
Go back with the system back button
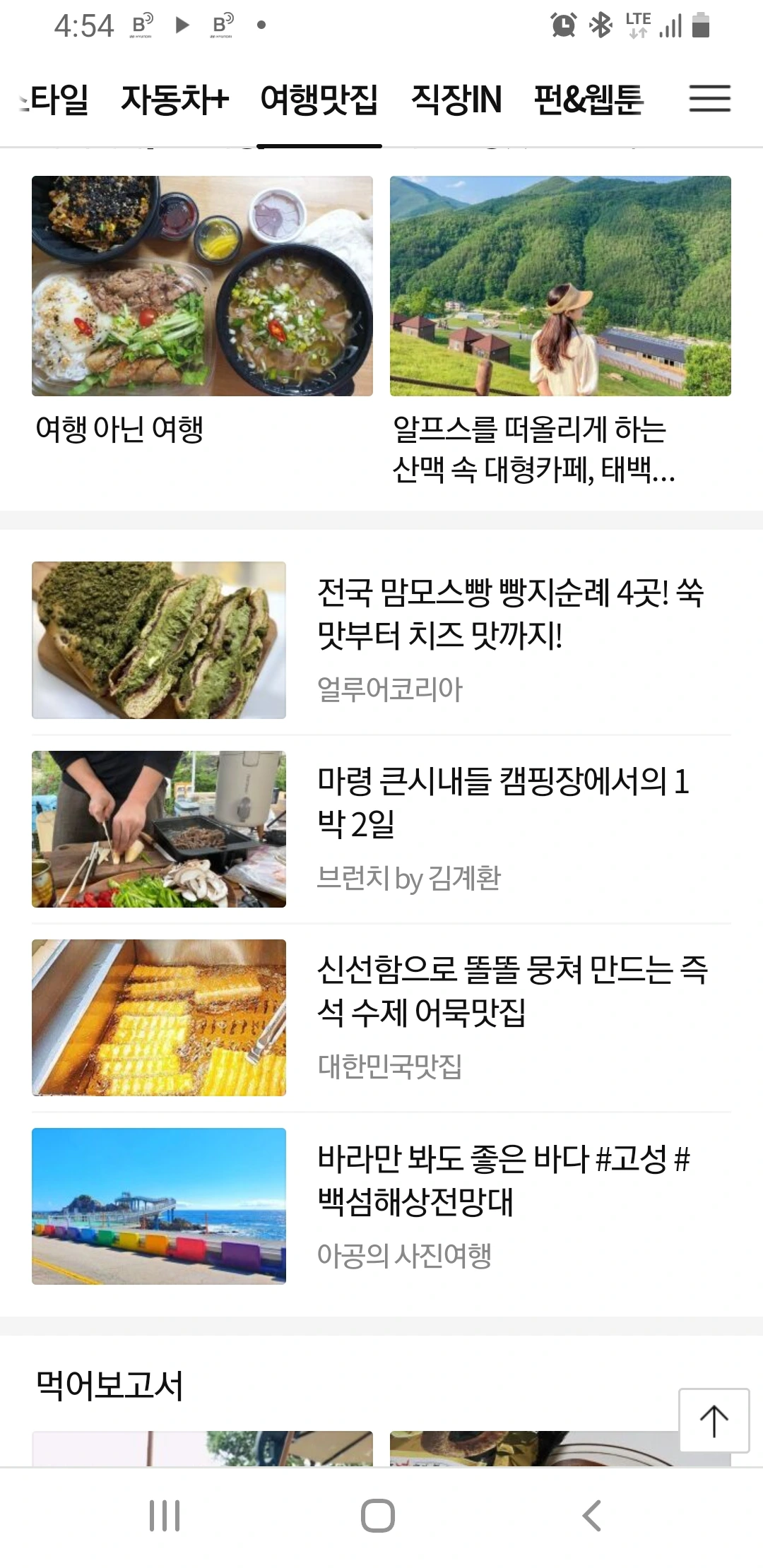pyautogui.click(x=592, y=1516)
